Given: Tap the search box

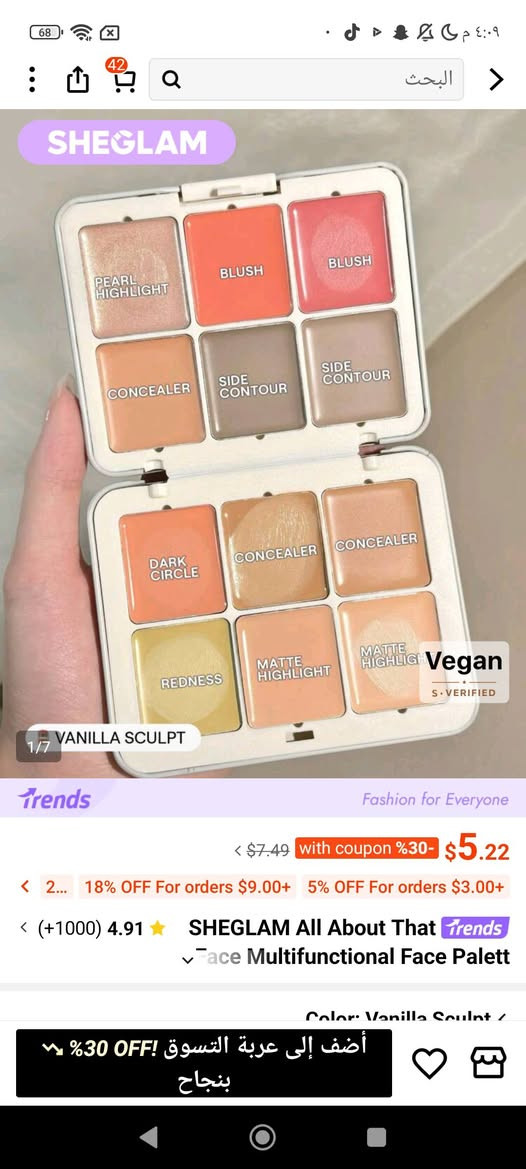Looking at the screenshot, I should click(x=306, y=79).
